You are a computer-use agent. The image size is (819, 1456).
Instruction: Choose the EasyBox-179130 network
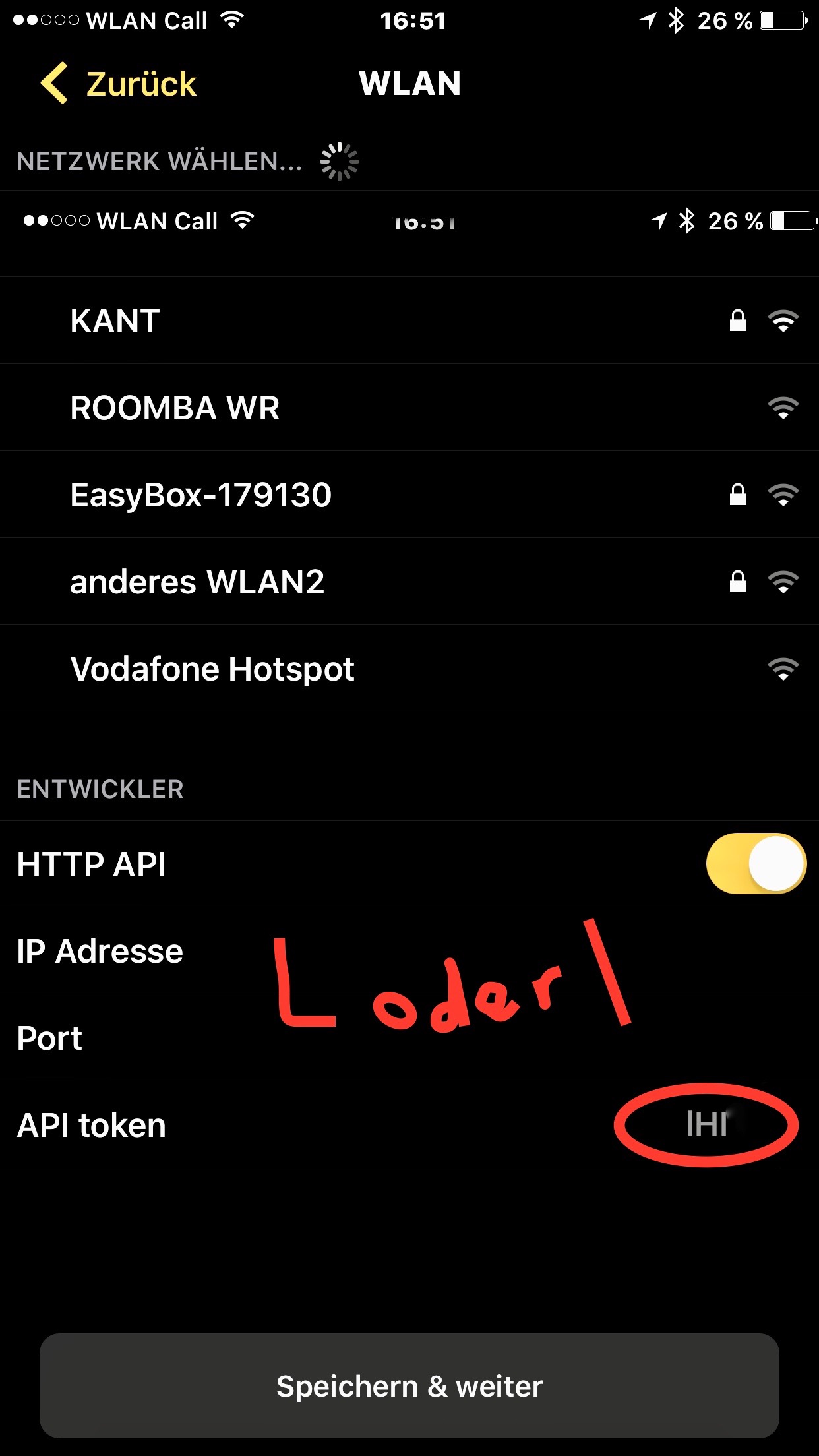coord(409,495)
